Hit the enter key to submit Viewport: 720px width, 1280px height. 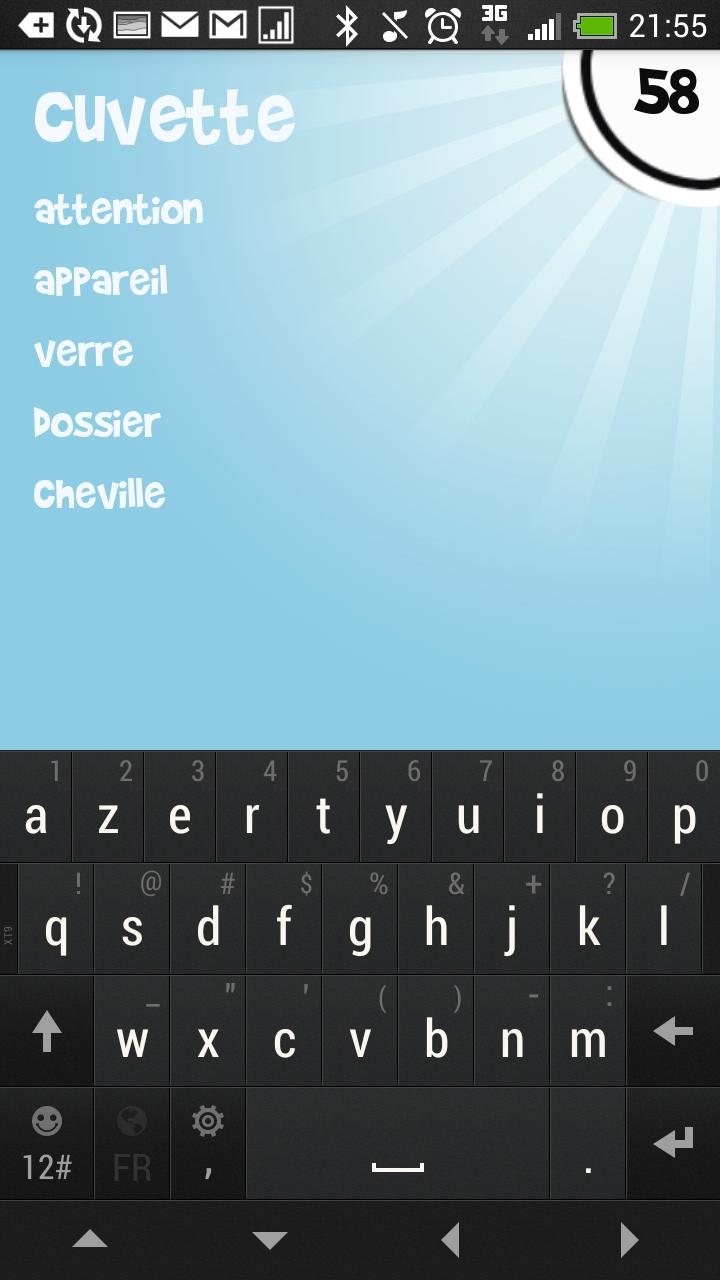tap(673, 1144)
